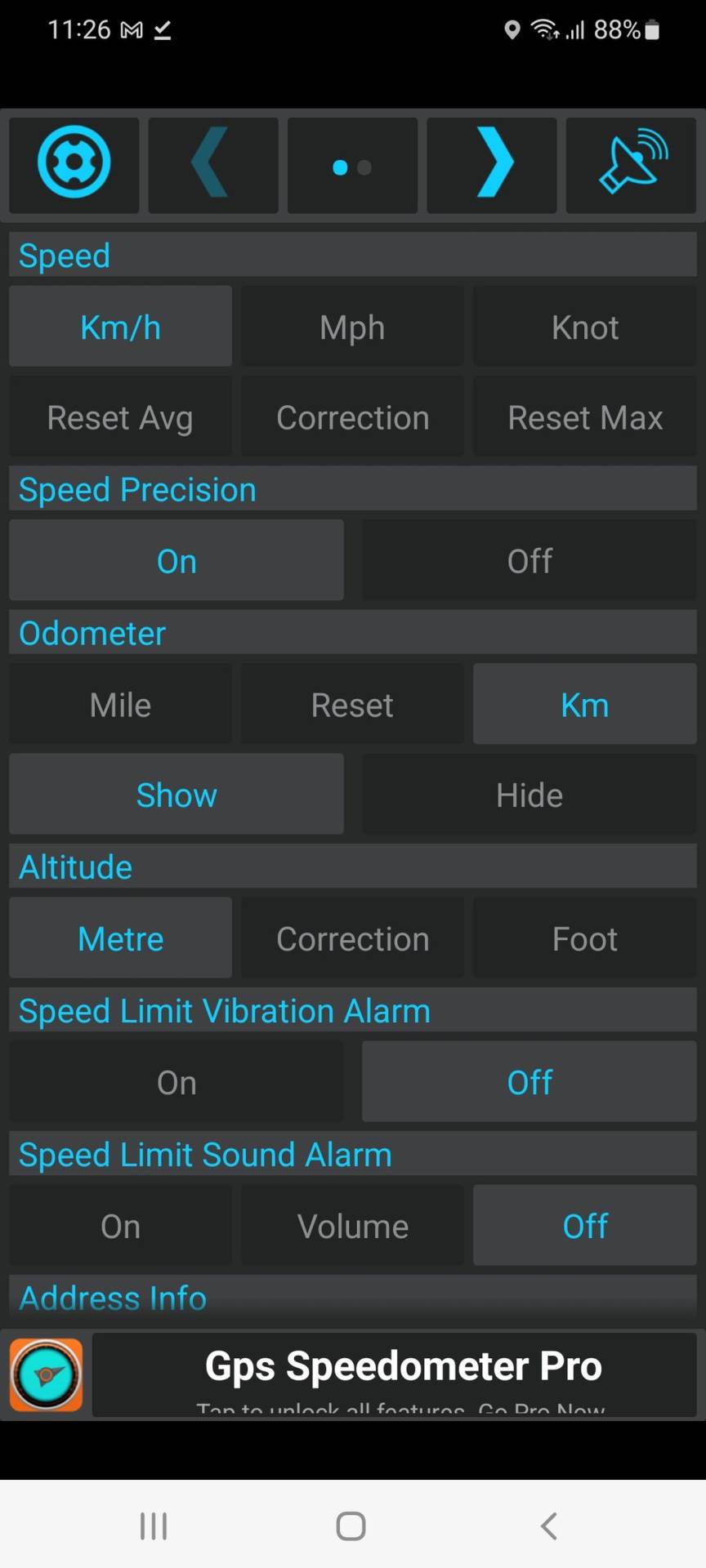The width and height of the screenshot is (706, 1568).
Task: Switch altitude unit to Foot
Action: (584, 938)
